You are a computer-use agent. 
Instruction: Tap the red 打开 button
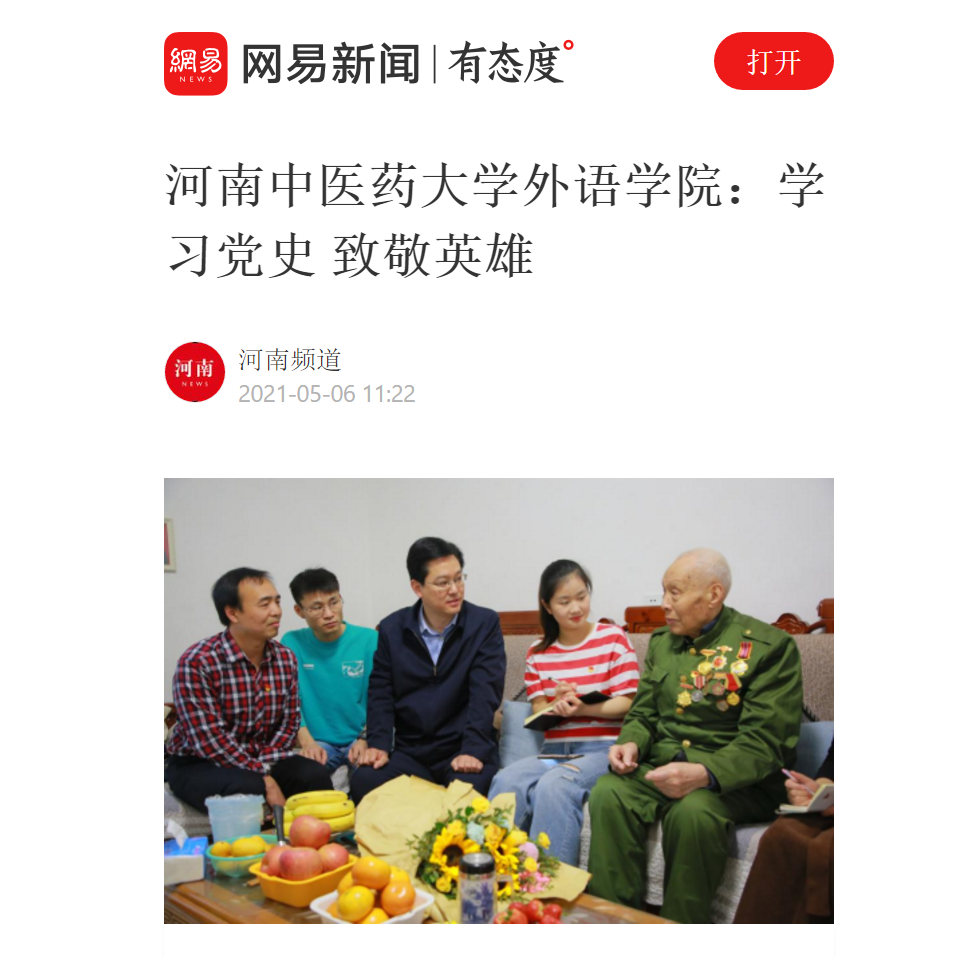[x=773, y=62]
